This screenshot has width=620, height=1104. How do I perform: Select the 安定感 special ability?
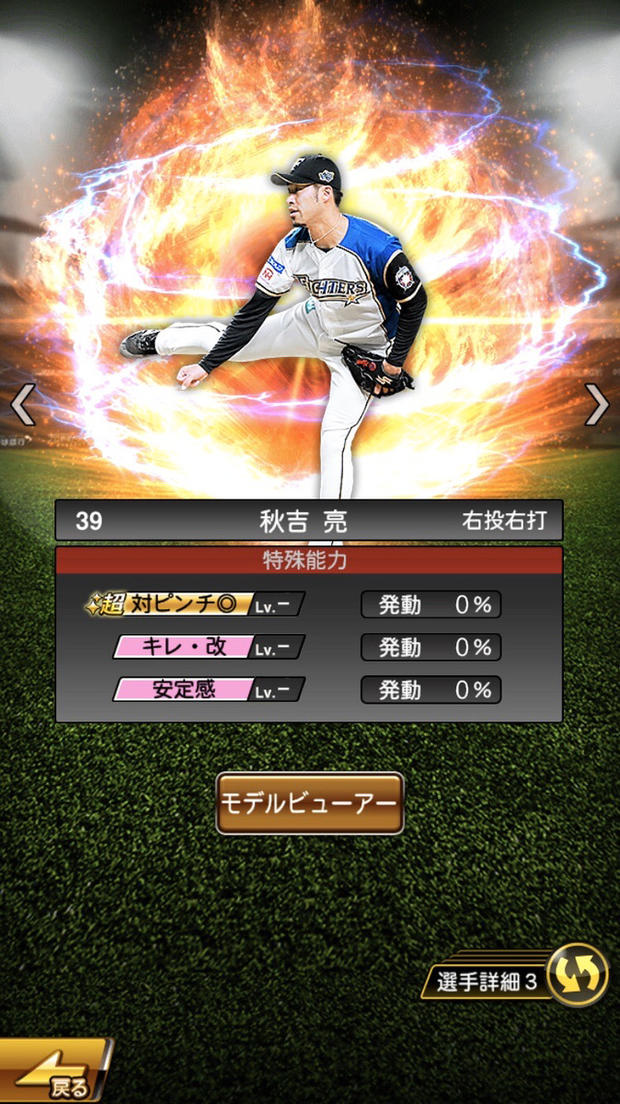pyautogui.click(x=208, y=690)
